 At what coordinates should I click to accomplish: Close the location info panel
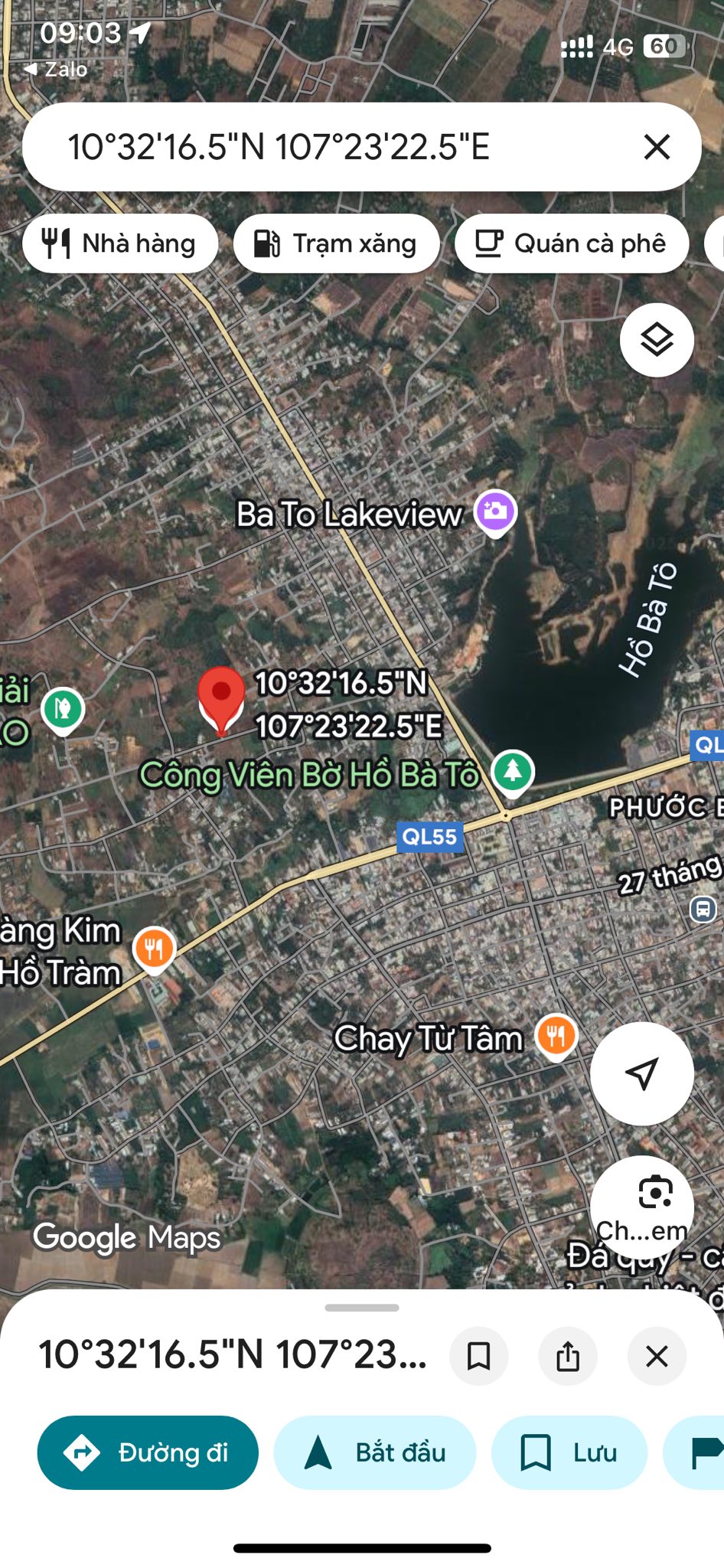pyautogui.click(x=657, y=1357)
